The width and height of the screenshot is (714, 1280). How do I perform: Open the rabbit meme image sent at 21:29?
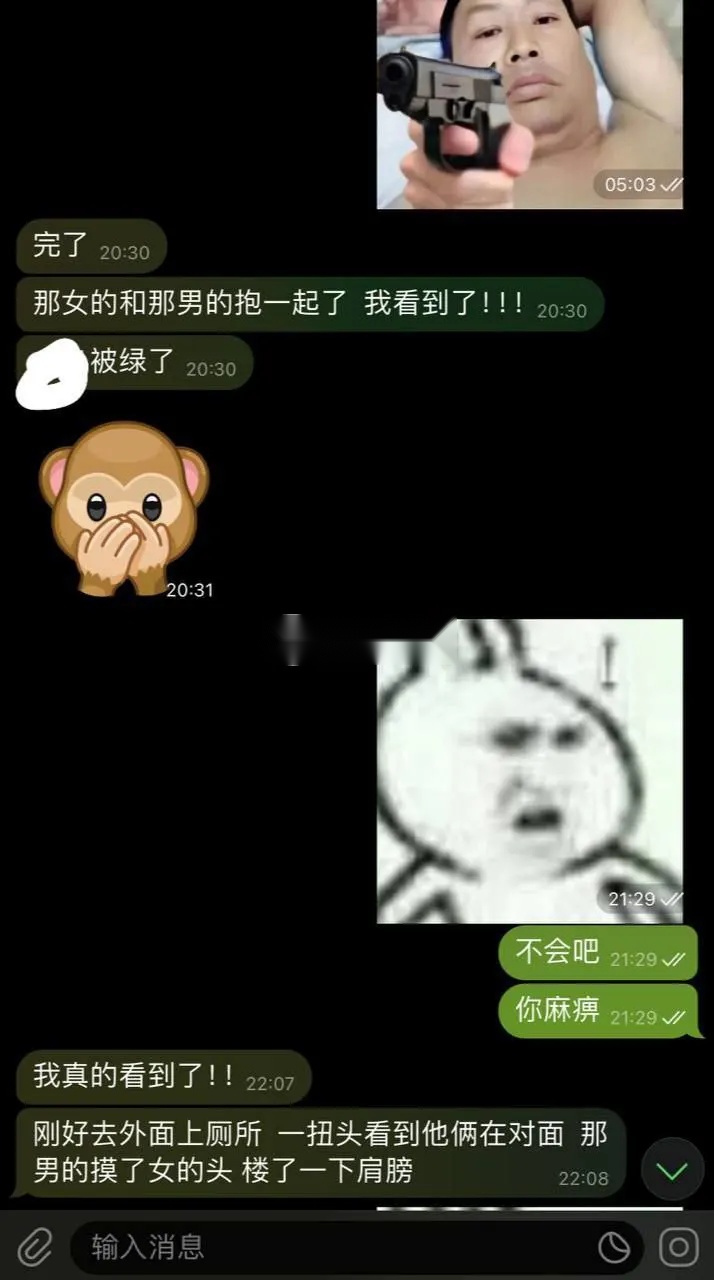click(529, 770)
